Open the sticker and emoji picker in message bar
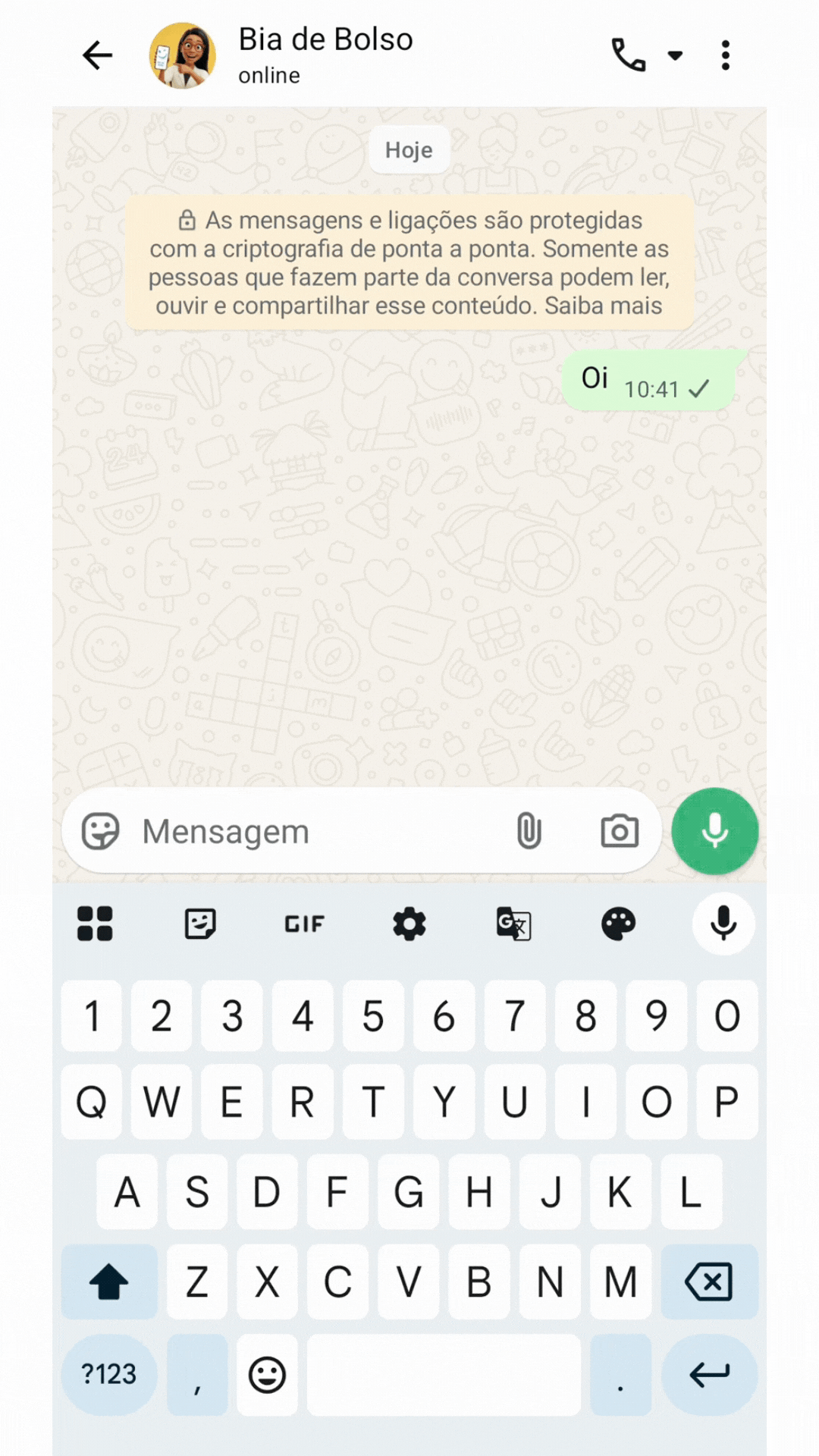The width and height of the screenshot is (819, 1456). pos(100,831)
